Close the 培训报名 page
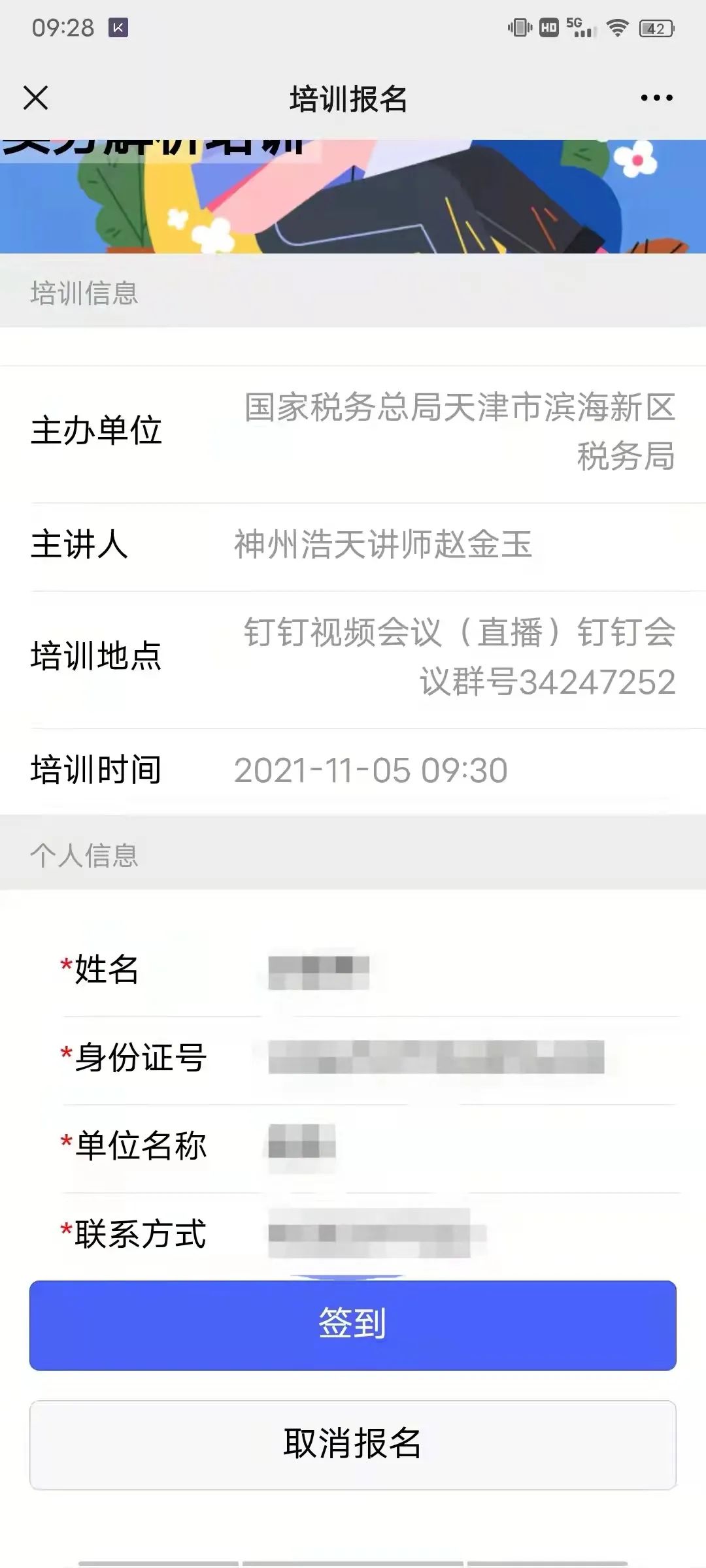Image resolution: width=706 pixels, height=1568 pixels. [x=35, y=98]
